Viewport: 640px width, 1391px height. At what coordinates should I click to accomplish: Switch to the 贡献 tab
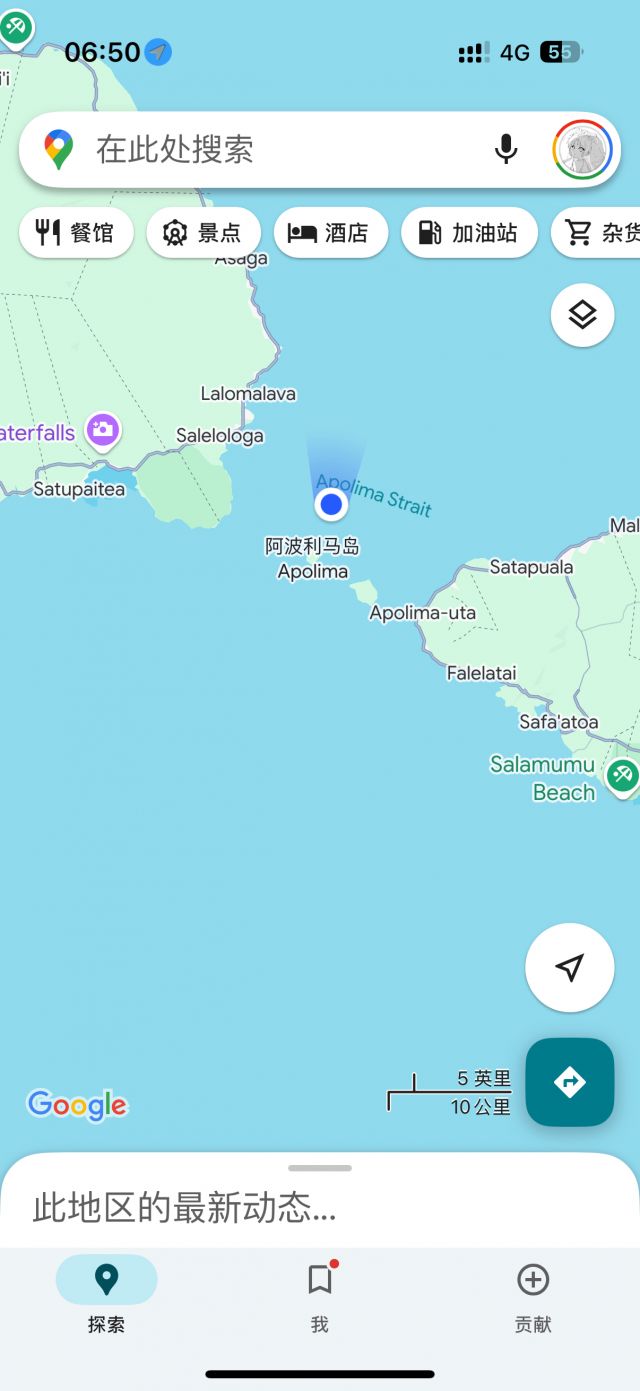(x=532, y=1295)
